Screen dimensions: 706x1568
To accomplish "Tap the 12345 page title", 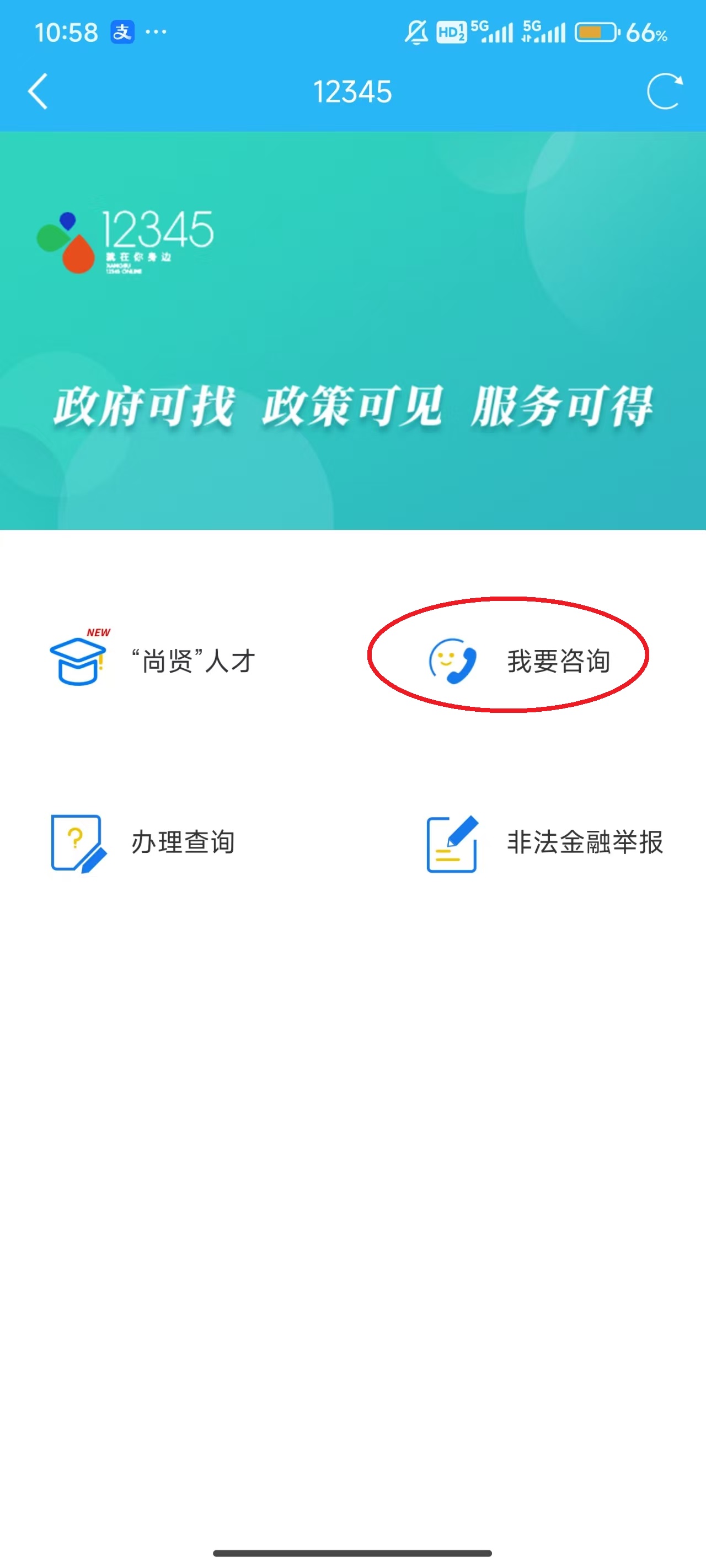I will click(352, 92).
